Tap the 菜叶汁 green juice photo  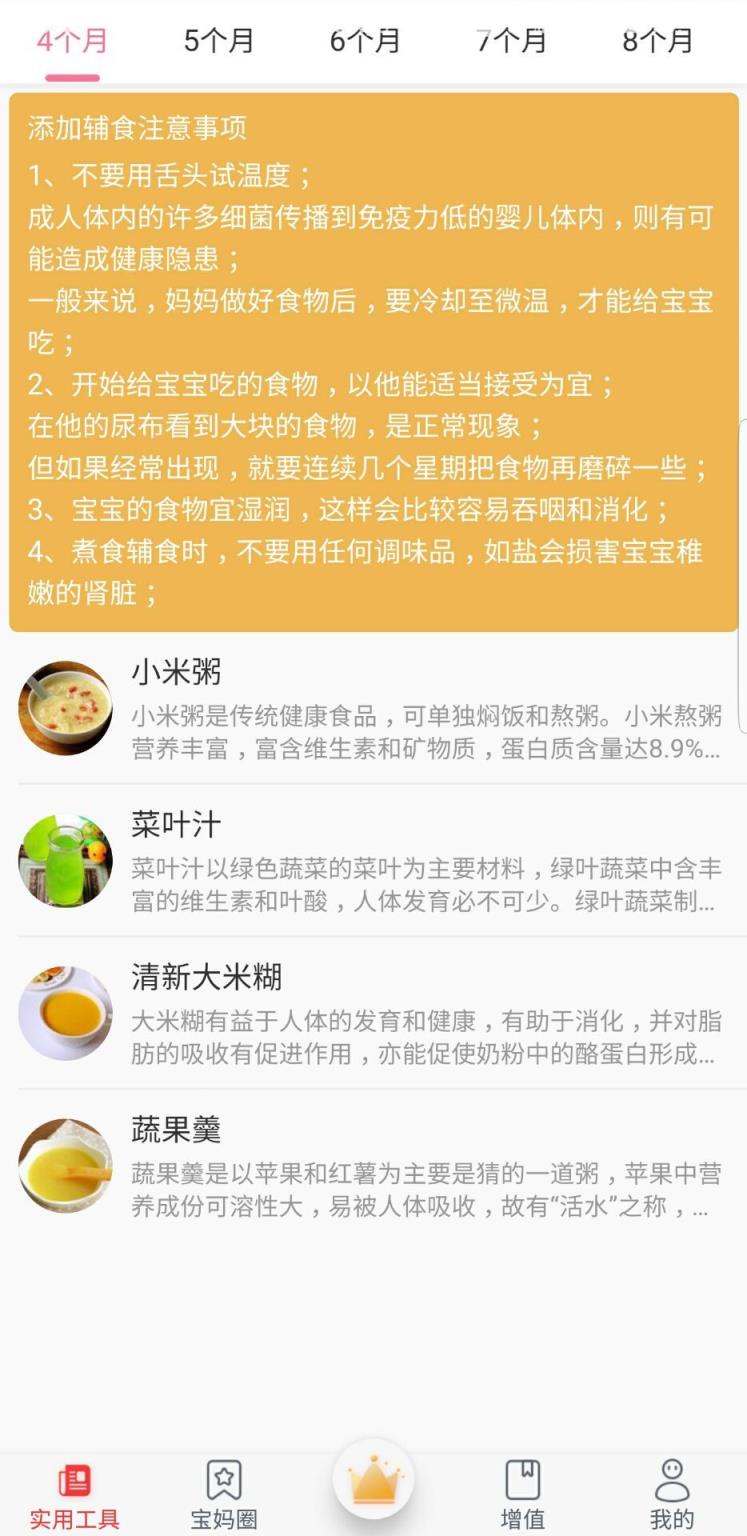(x=65, y=859)
